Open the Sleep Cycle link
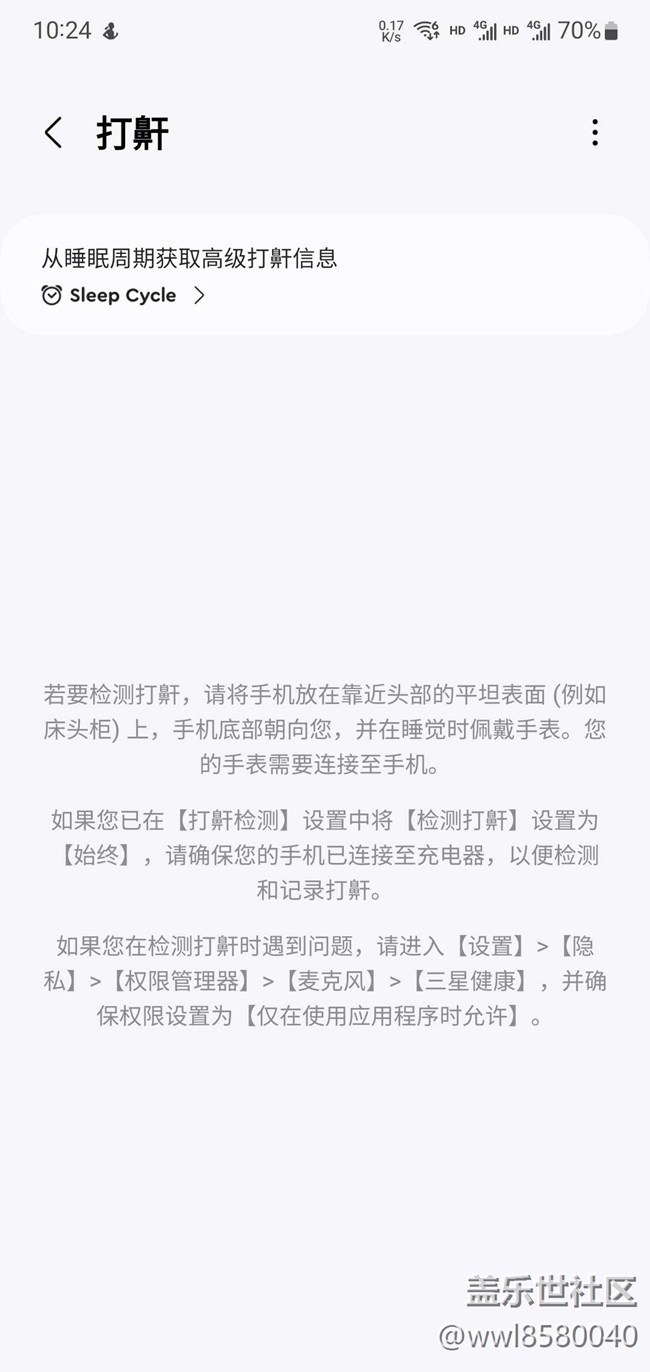Viewport: 650px width, 1372px height. coord(123,295)
